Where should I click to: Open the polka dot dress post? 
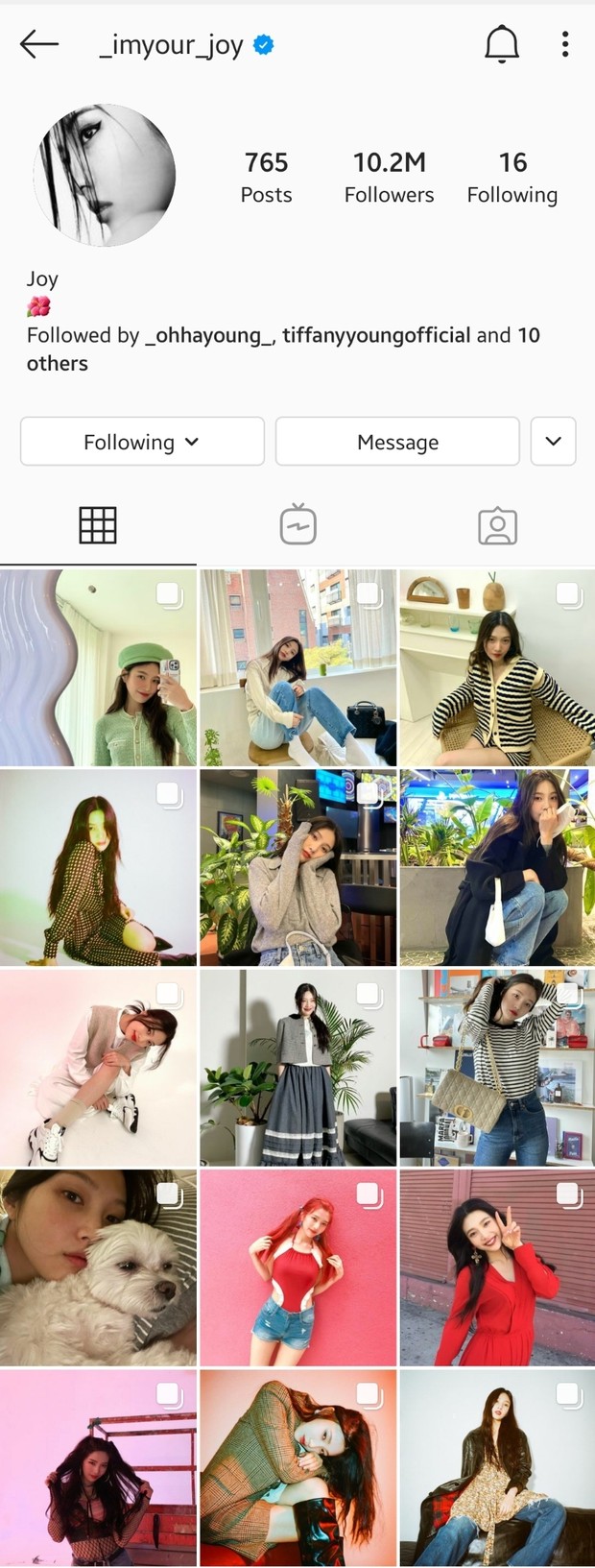(98, 868)
